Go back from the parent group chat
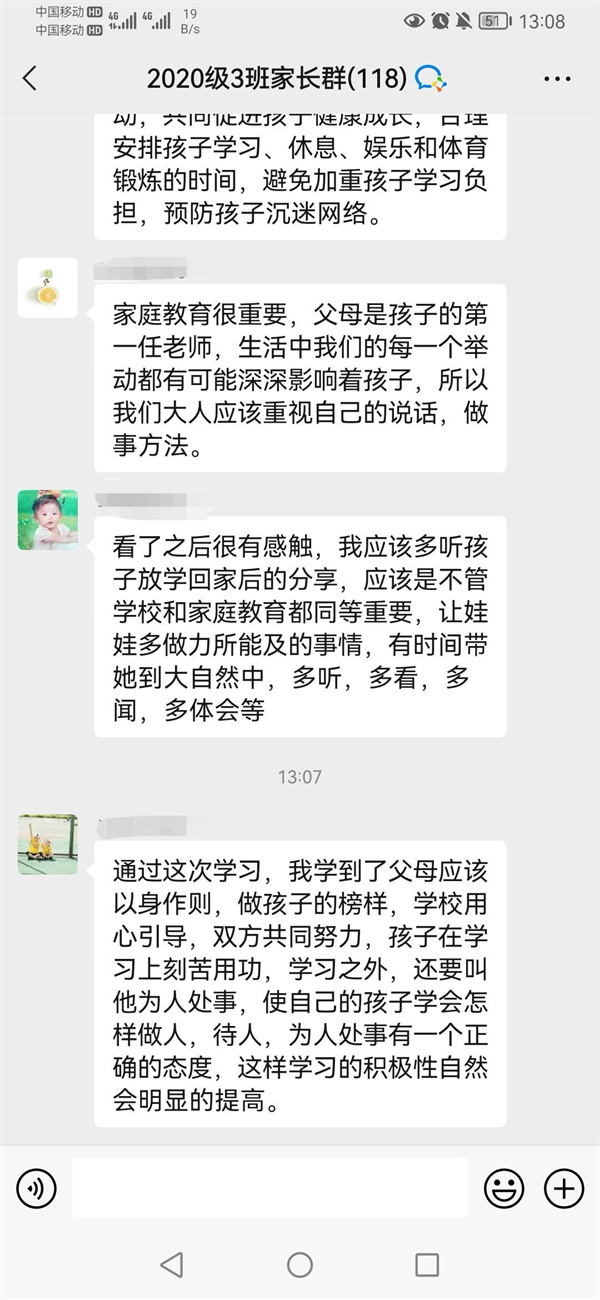 pos(29,78)
